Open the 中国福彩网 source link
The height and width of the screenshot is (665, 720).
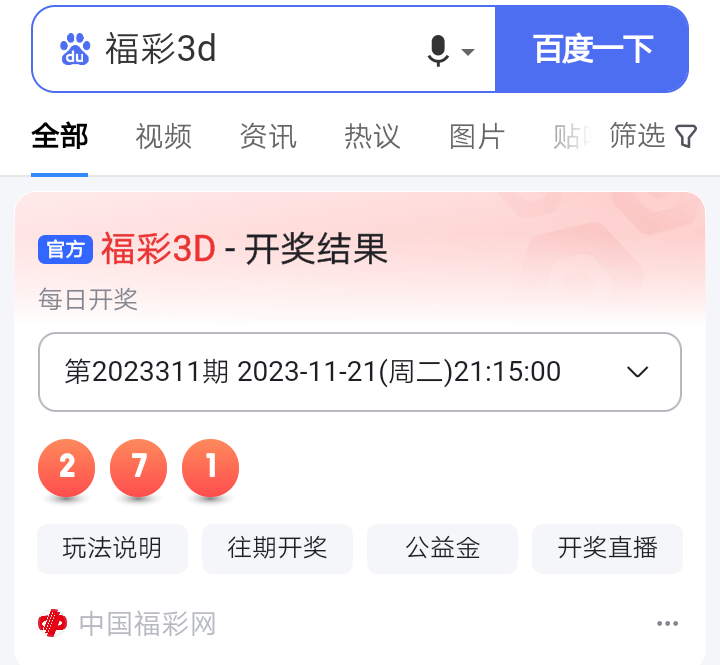128,624
